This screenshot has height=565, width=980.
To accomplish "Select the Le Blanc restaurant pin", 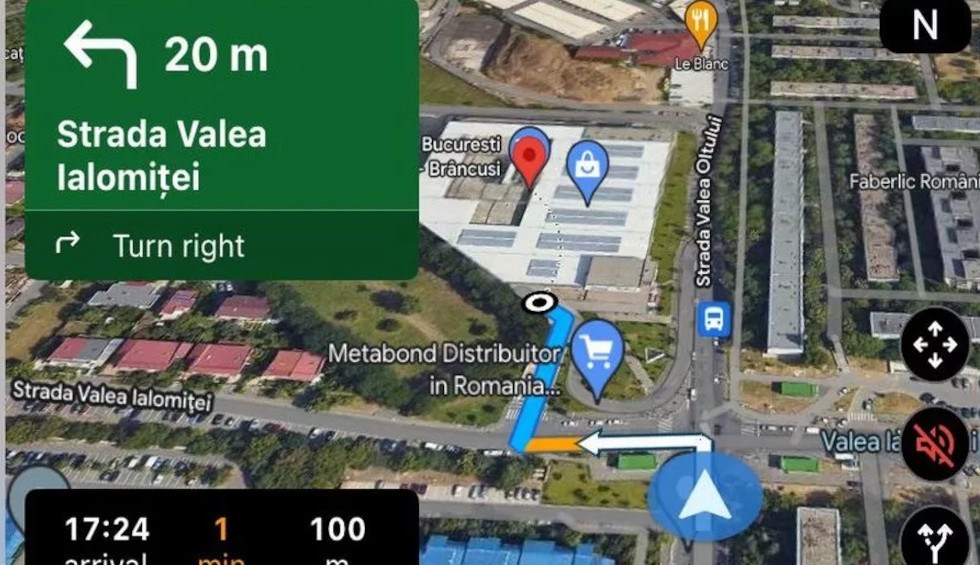I will pos(702,21).
